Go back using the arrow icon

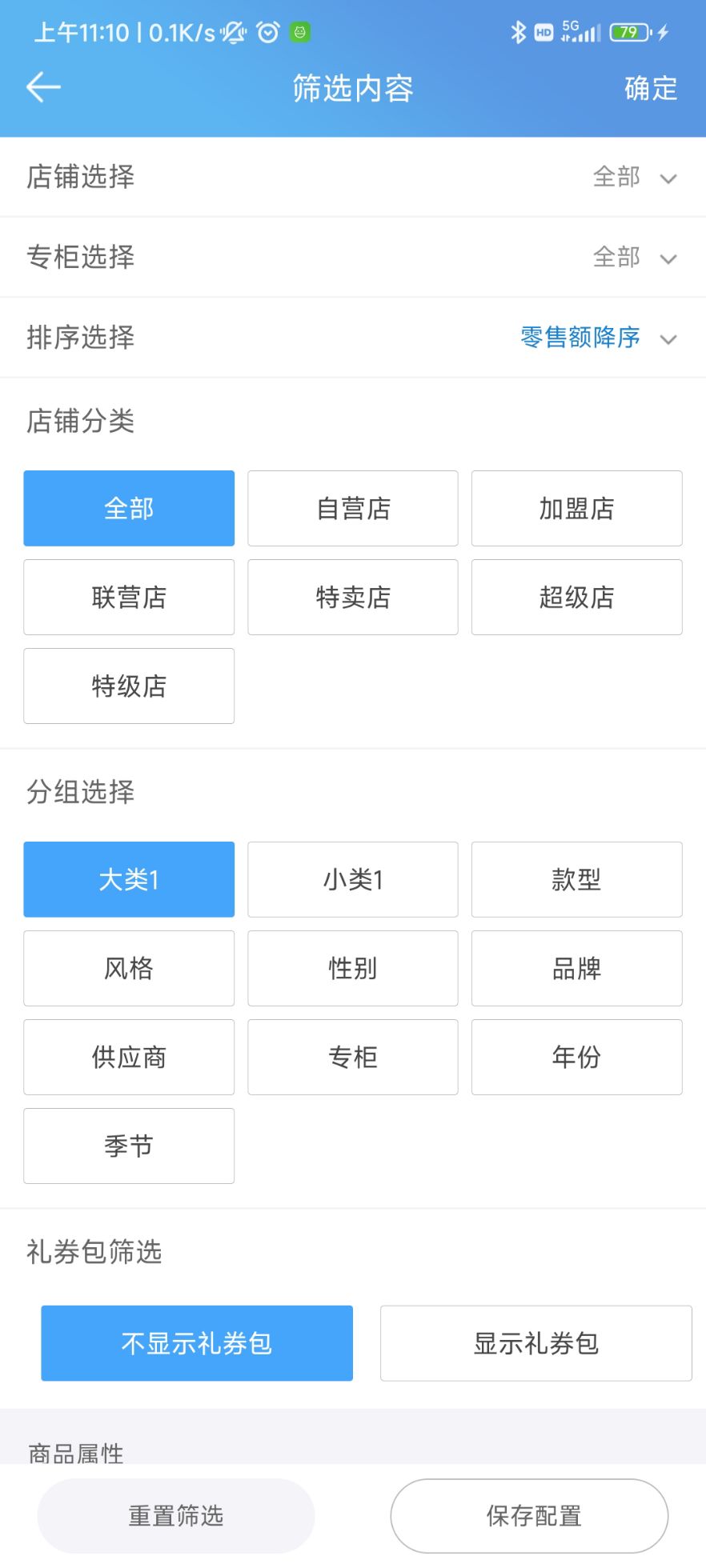click(x=43, y=87)
